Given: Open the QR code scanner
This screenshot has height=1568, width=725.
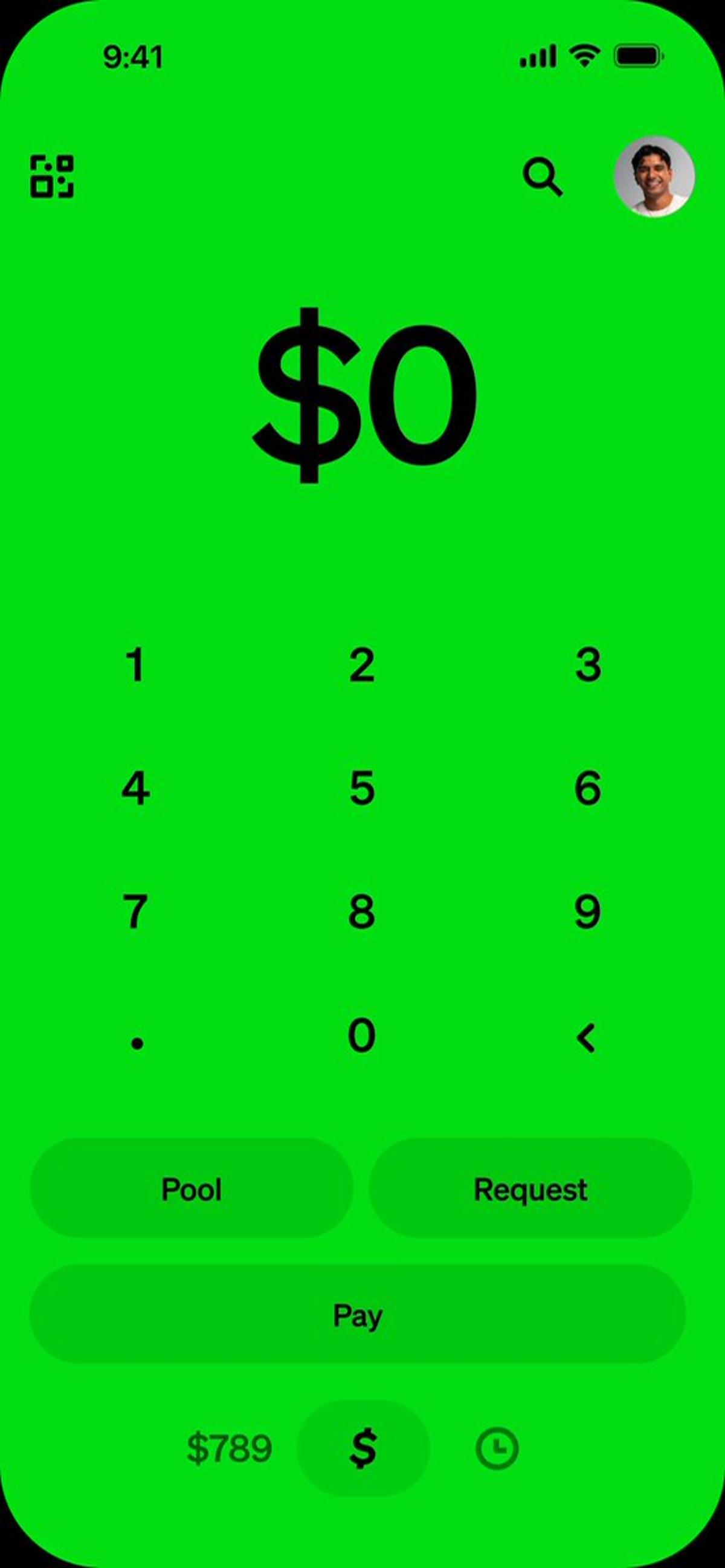Looking at the screenshot, I should (x=53, y=176).
